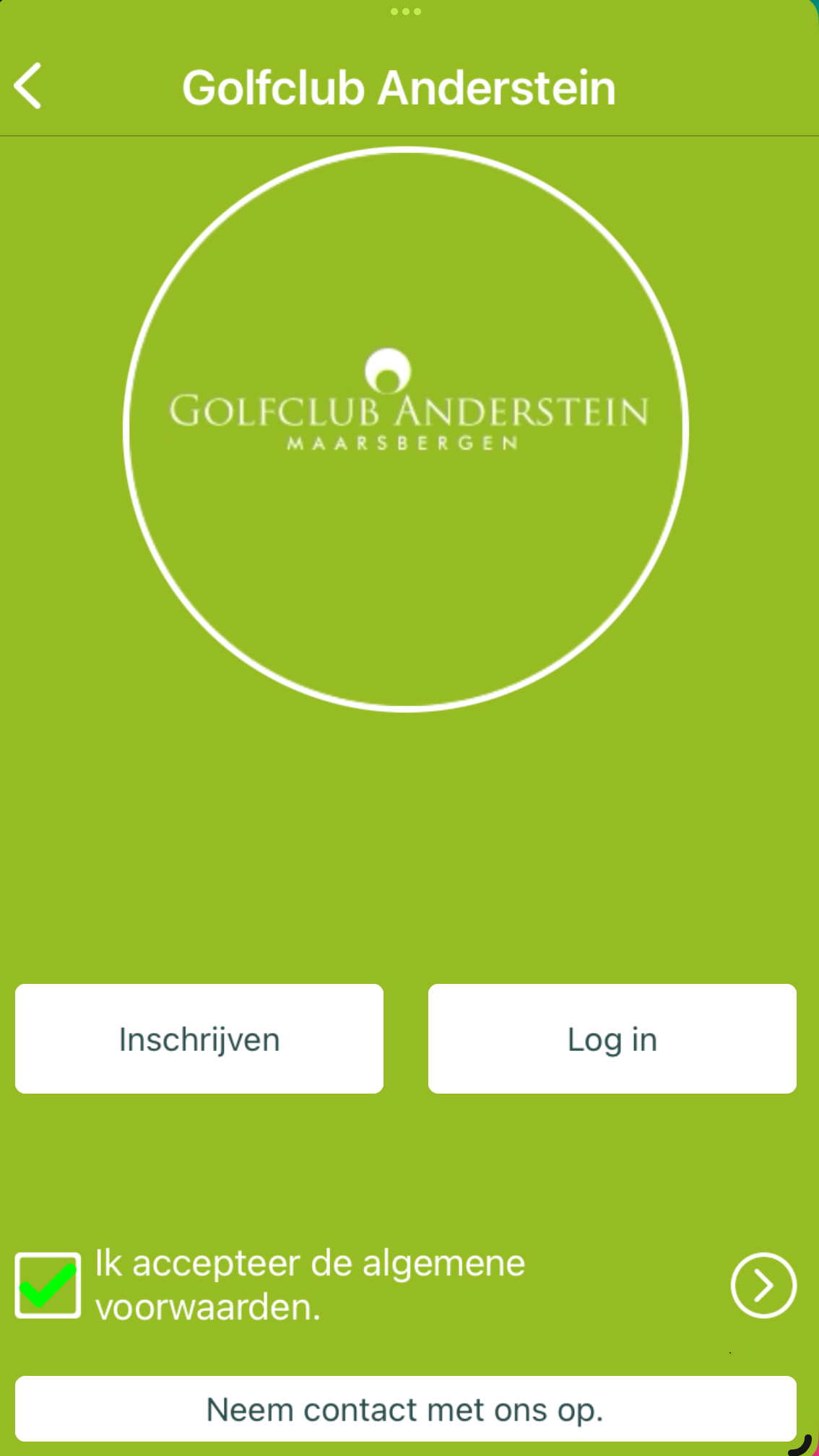
Task: Tap the Inschrijven button
Action: coord(199,1038)
